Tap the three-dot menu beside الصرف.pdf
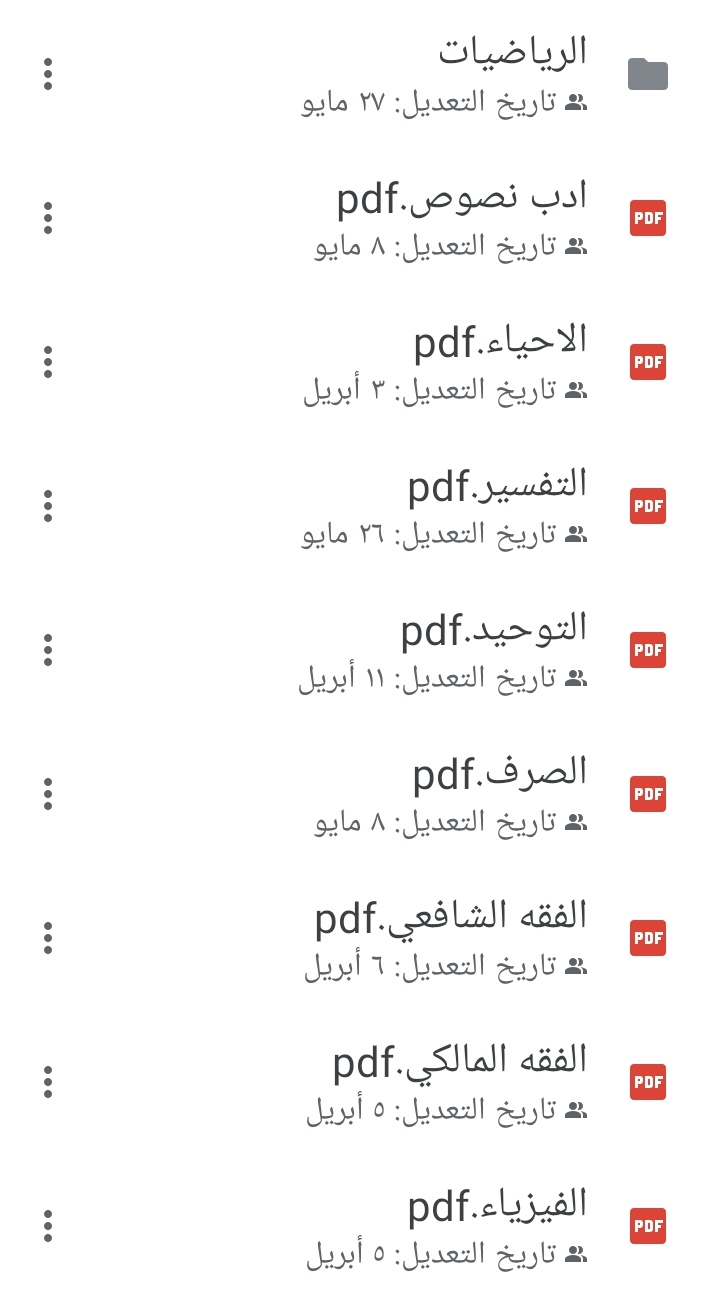Screen dimensions: 720x1304 click(48, 794)
